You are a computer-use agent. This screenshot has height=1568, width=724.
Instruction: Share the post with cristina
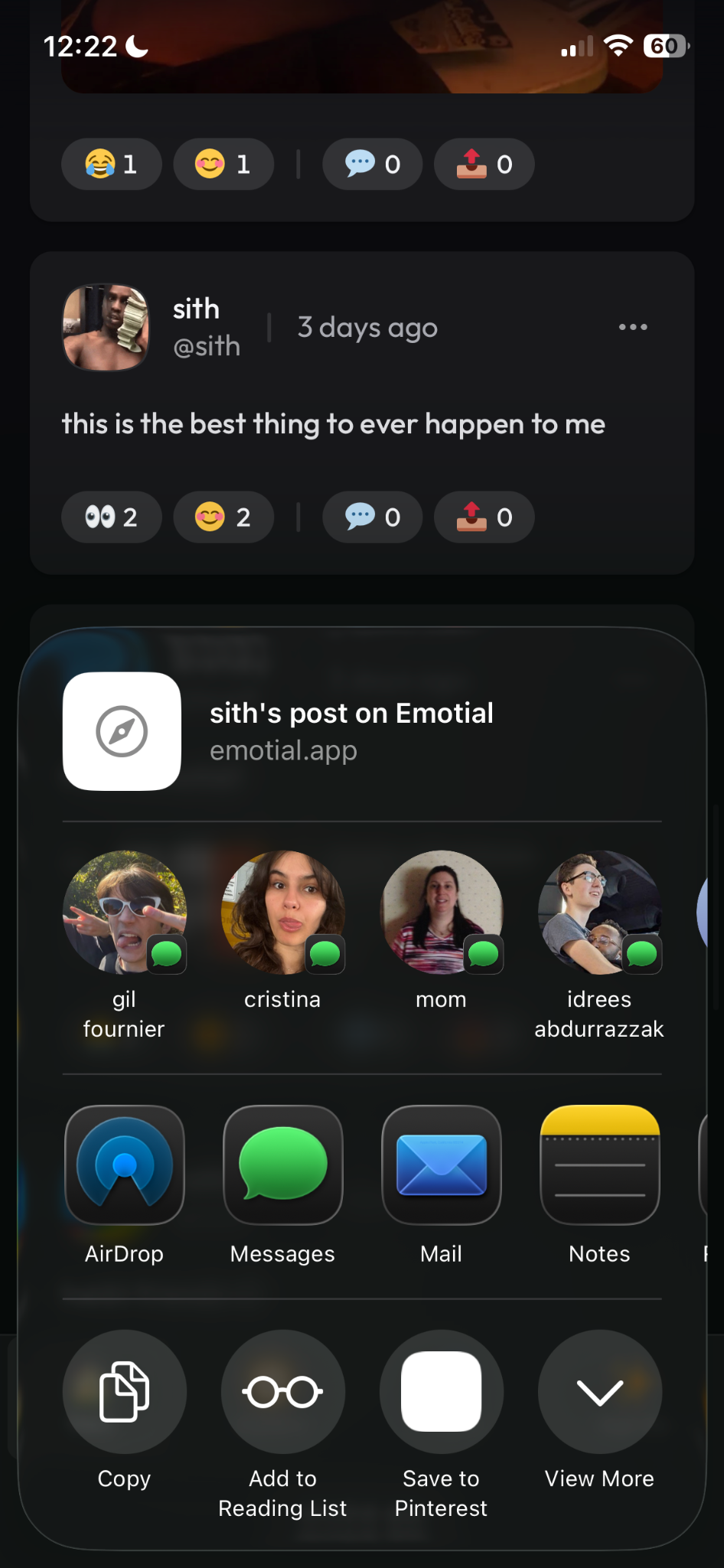pyautogui.click(x=282, y=932)
